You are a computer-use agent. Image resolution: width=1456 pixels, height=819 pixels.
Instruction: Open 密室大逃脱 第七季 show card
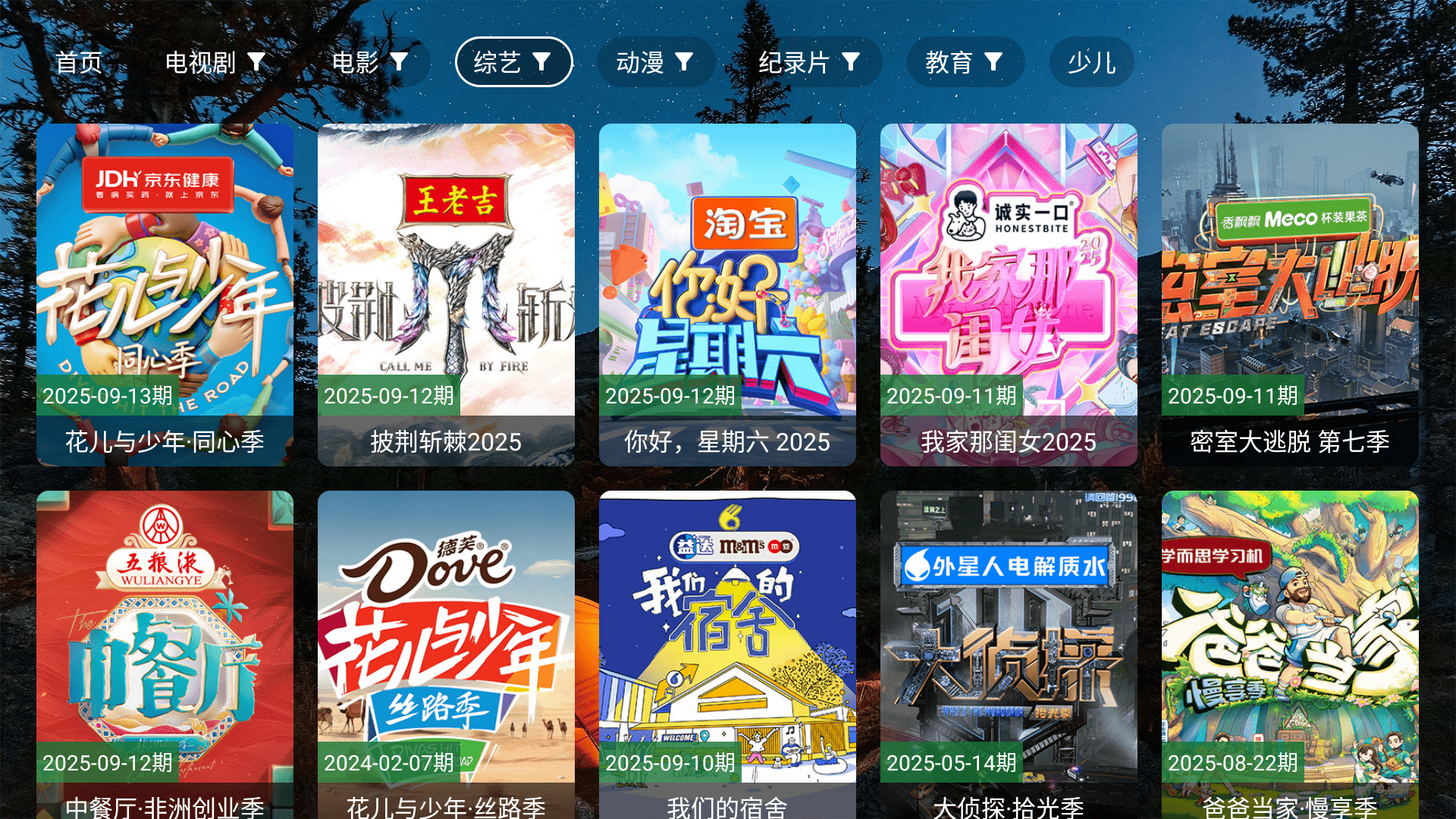coord(1290,294)
